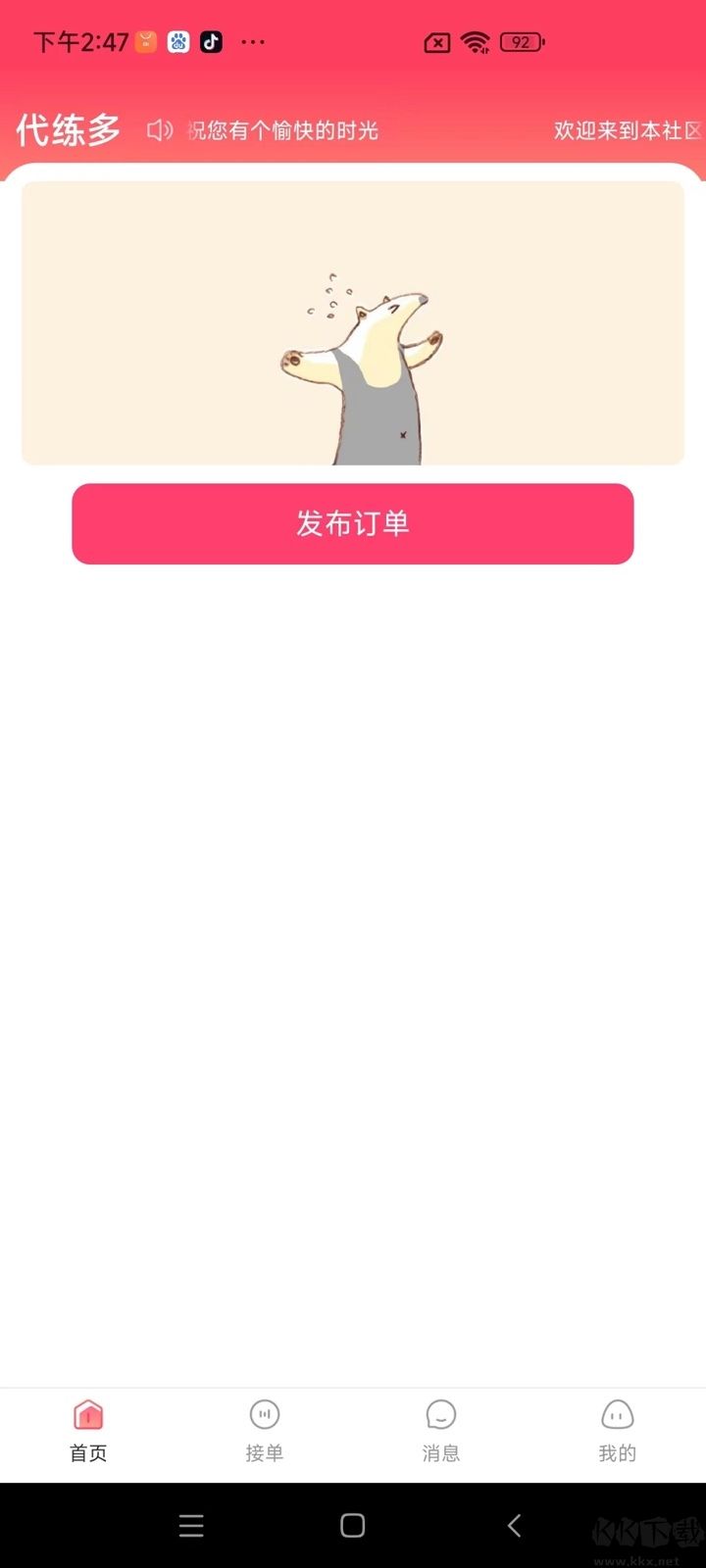Open the 接单 order-taking section icon

(x=264, y=1414)
